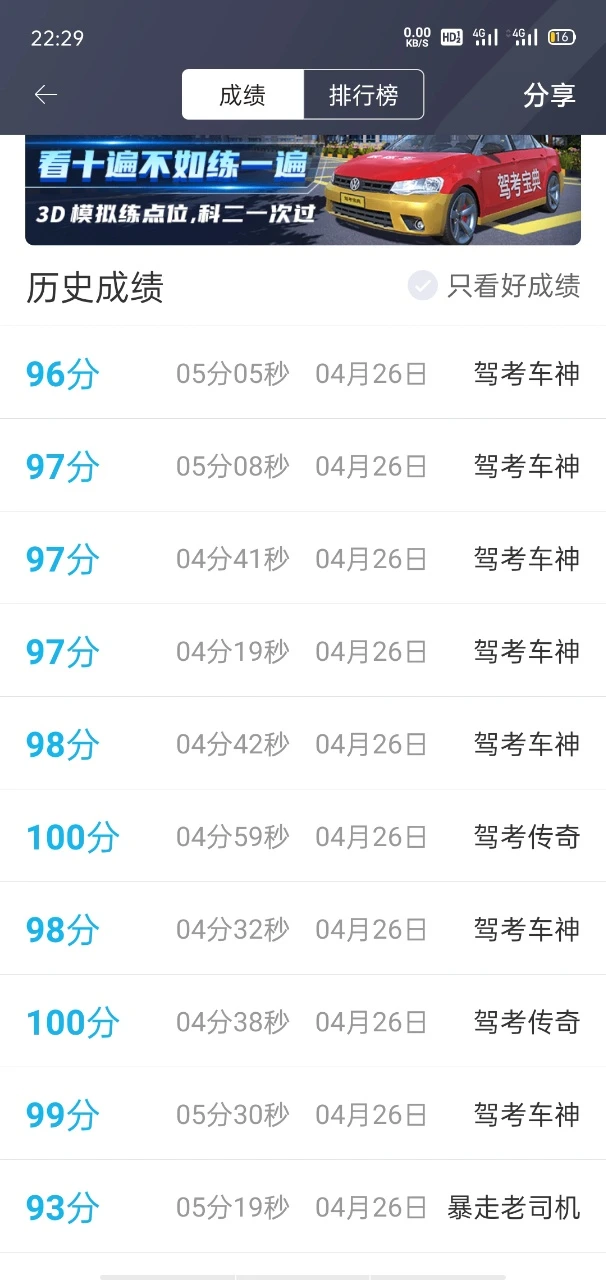Image resolution: width=606 pixels, height=1280 pixels.
Task: Open the 97分 record at 04分41秒
Action: click(x=303, y=558)
